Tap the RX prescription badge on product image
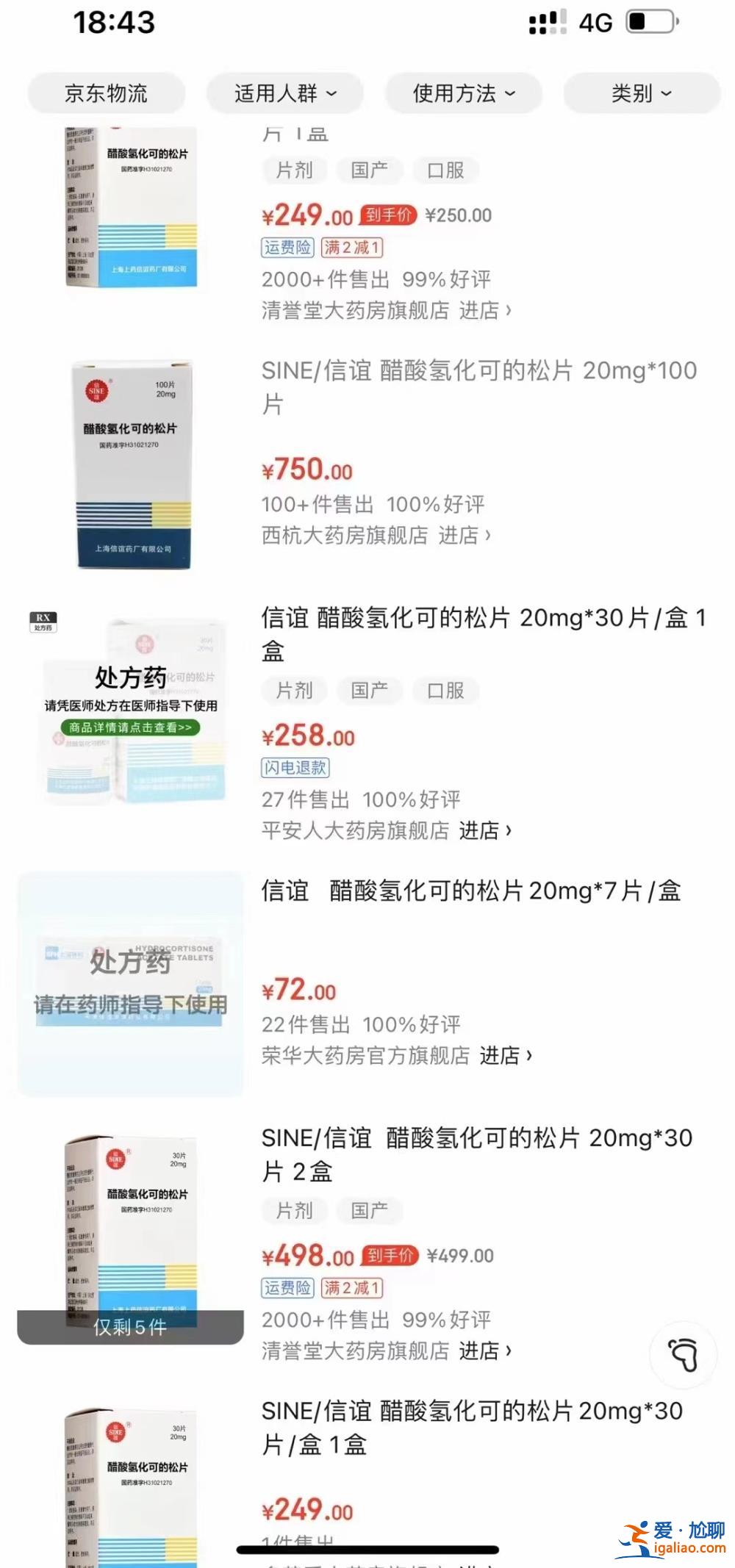 point(42,619)
